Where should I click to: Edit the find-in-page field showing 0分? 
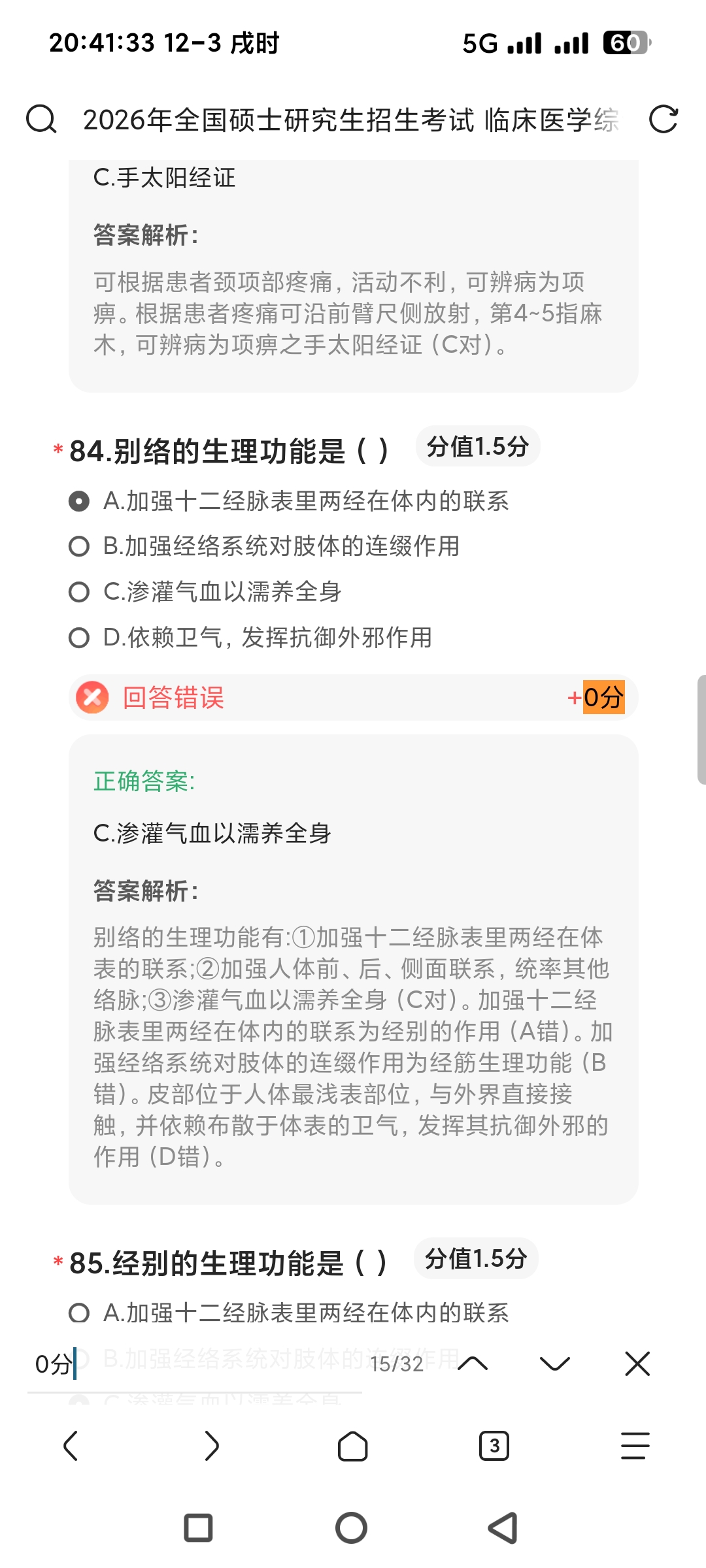pyautogui.click(x=196, y=1364)
